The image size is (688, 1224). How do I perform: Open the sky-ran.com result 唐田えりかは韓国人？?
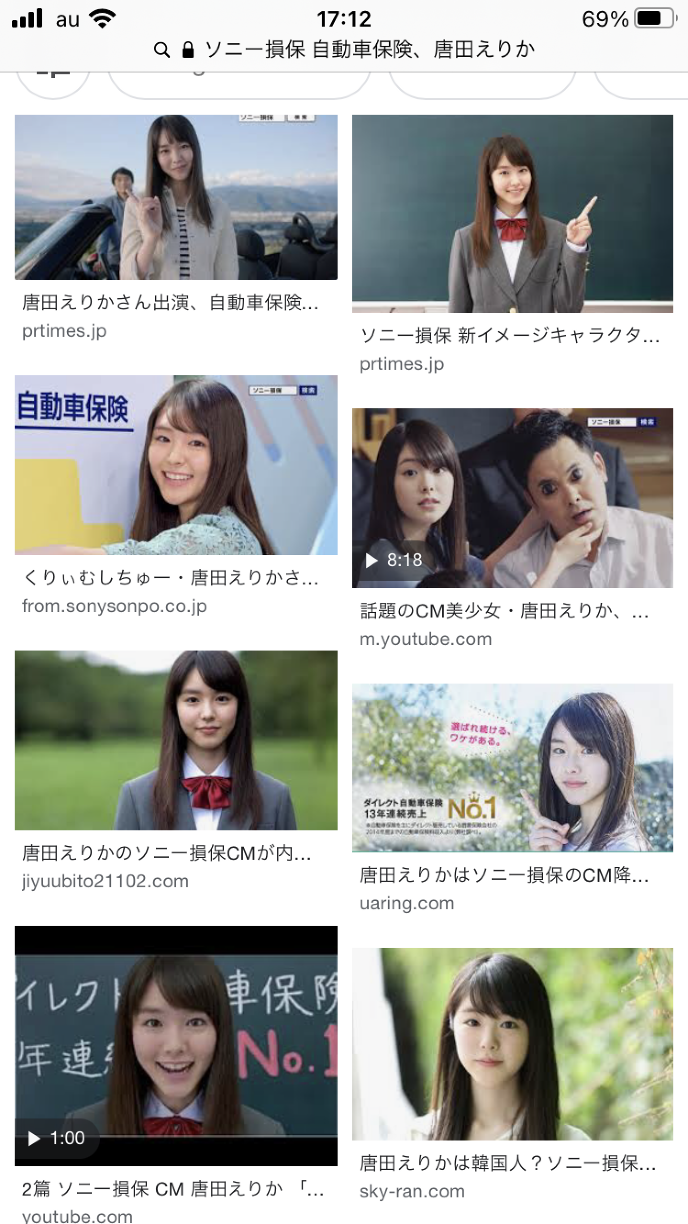(512, 1044)
